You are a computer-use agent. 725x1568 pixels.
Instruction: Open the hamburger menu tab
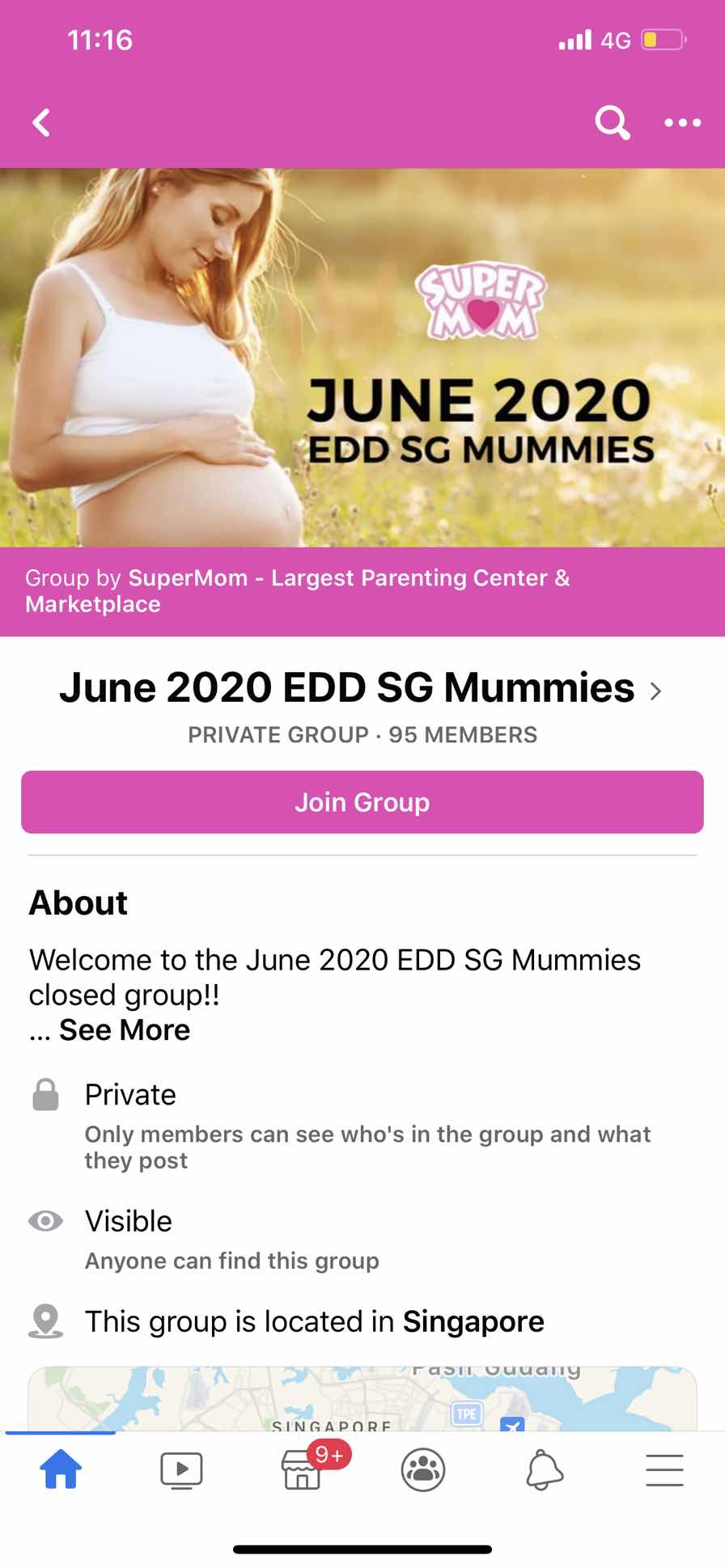(664, 1469)
